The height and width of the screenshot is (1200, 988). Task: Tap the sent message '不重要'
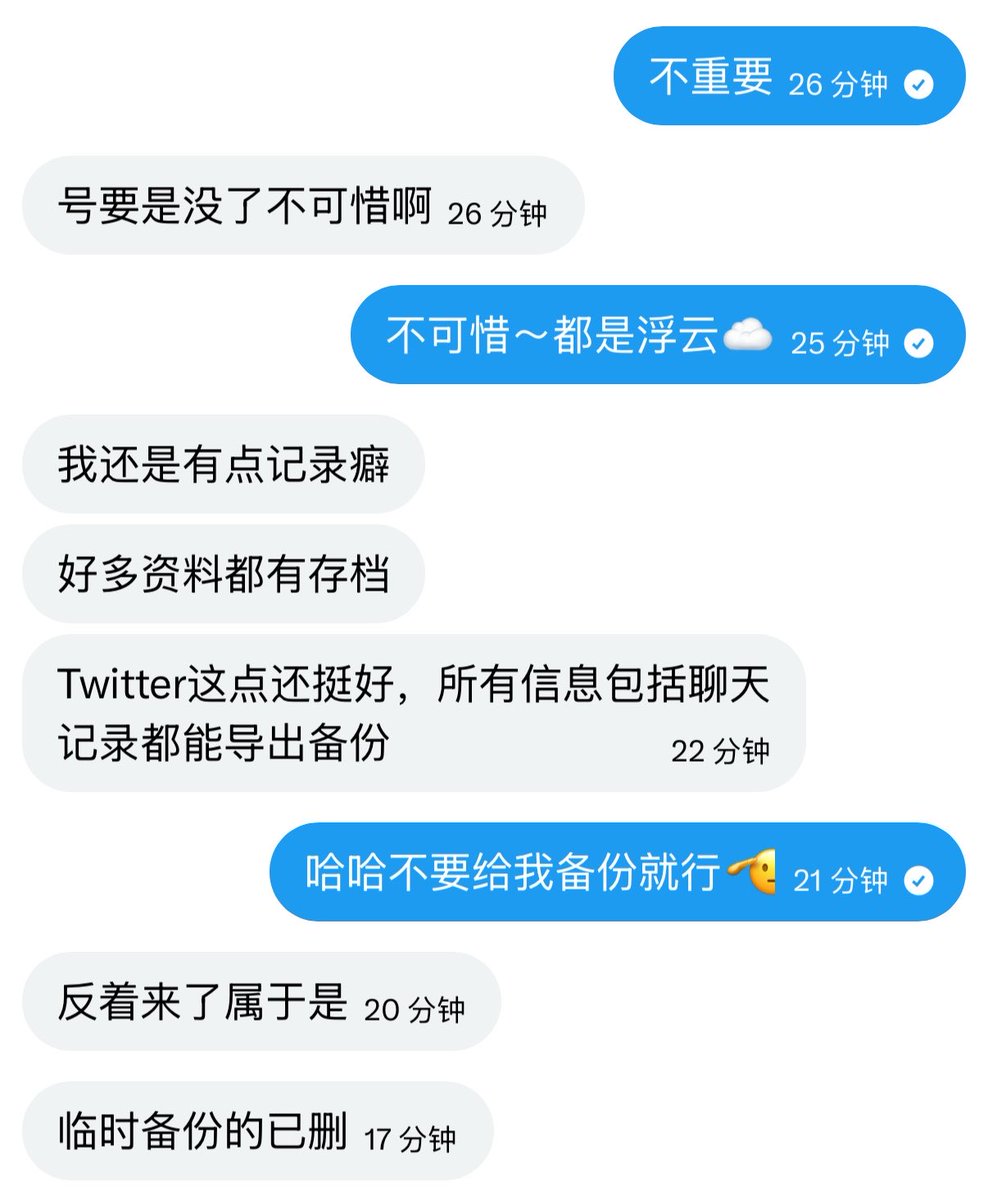[789, 76]
